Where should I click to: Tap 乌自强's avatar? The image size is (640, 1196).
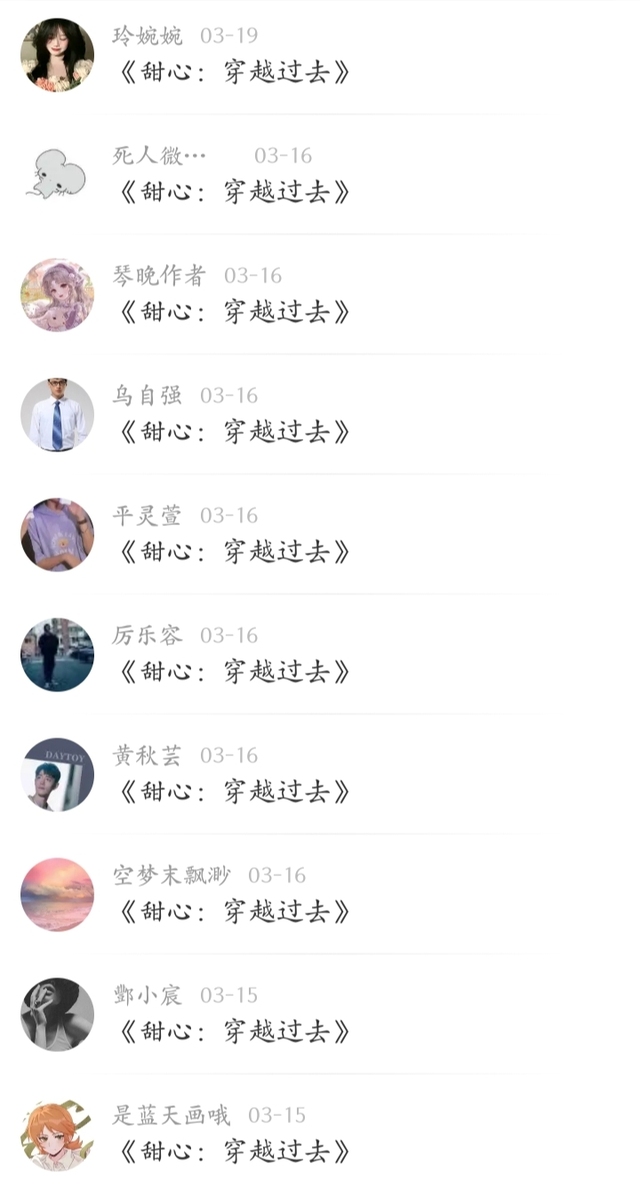[x=57, y=414]
